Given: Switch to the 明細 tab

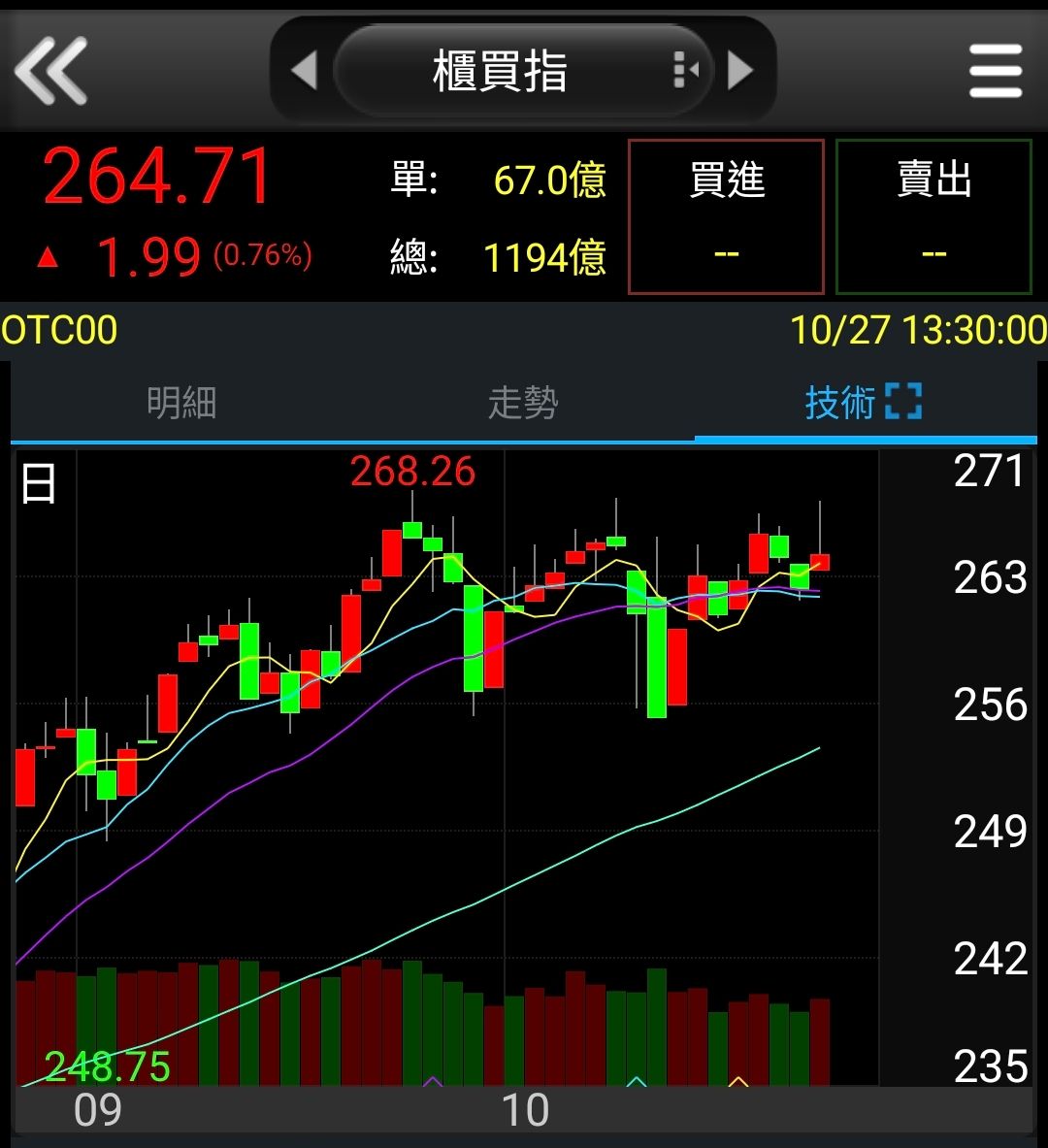Looking at the screenshot, I should tap(181, 402).
